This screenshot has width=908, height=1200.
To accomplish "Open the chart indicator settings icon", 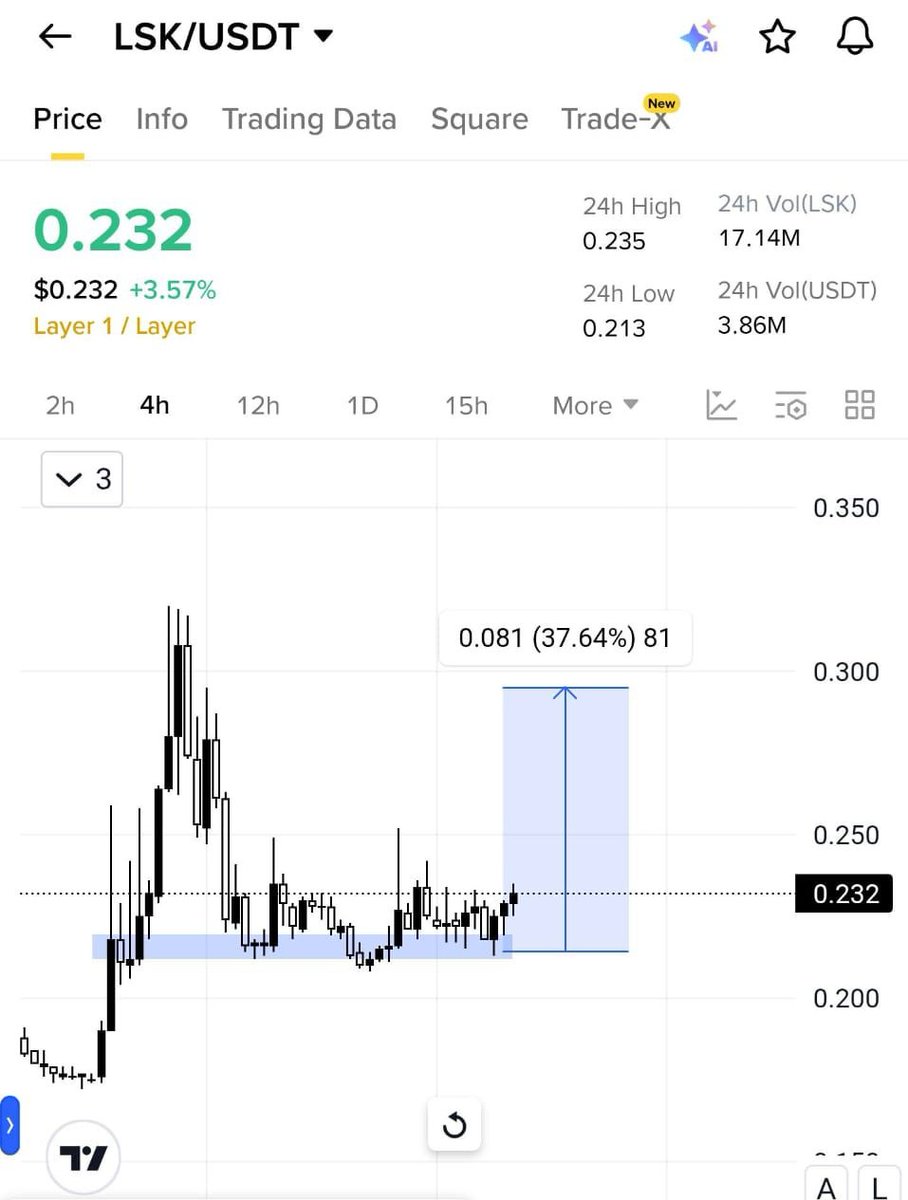I will pos(791,405).
